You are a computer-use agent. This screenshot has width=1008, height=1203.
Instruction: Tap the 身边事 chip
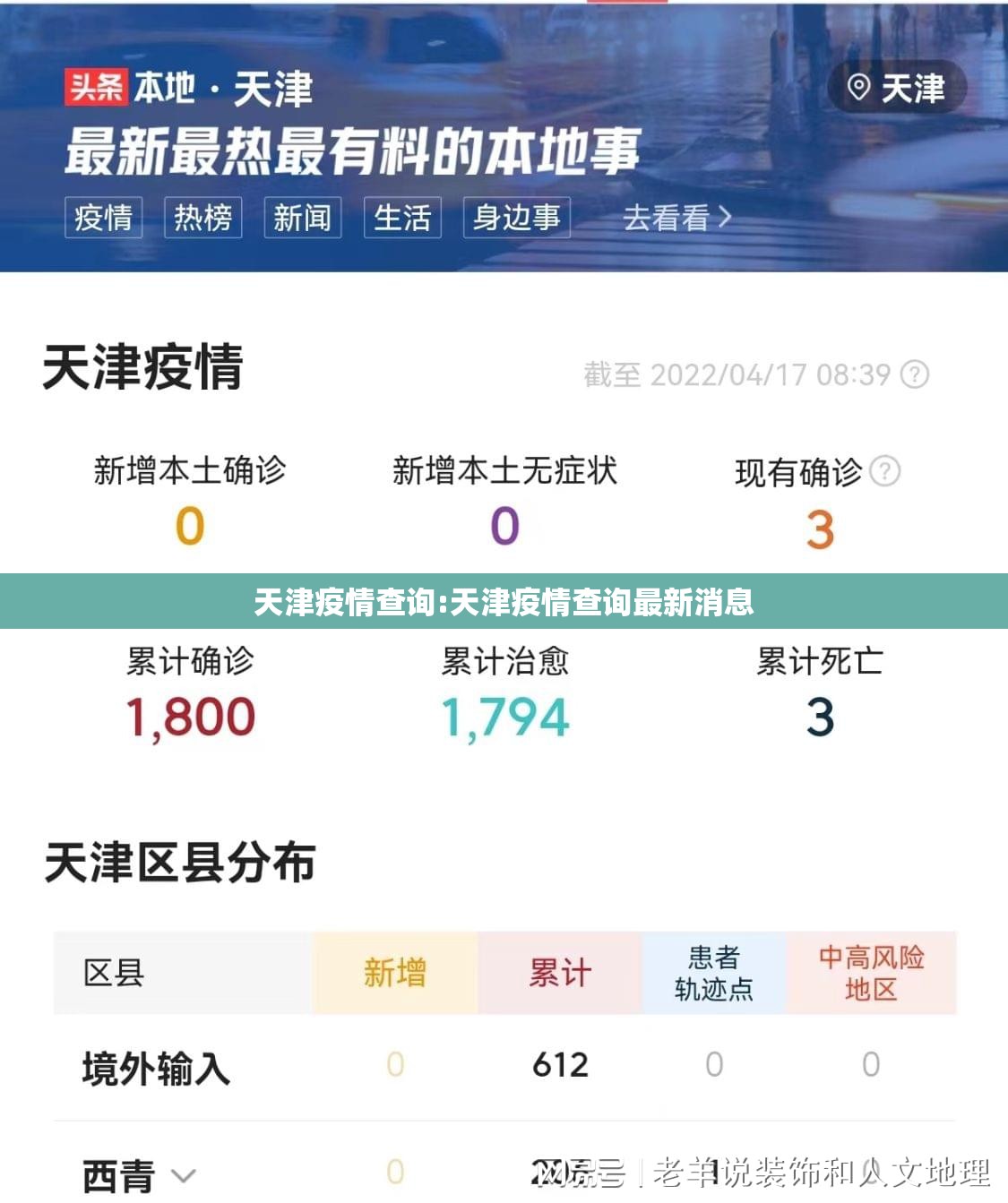click(x=516, y=218)
